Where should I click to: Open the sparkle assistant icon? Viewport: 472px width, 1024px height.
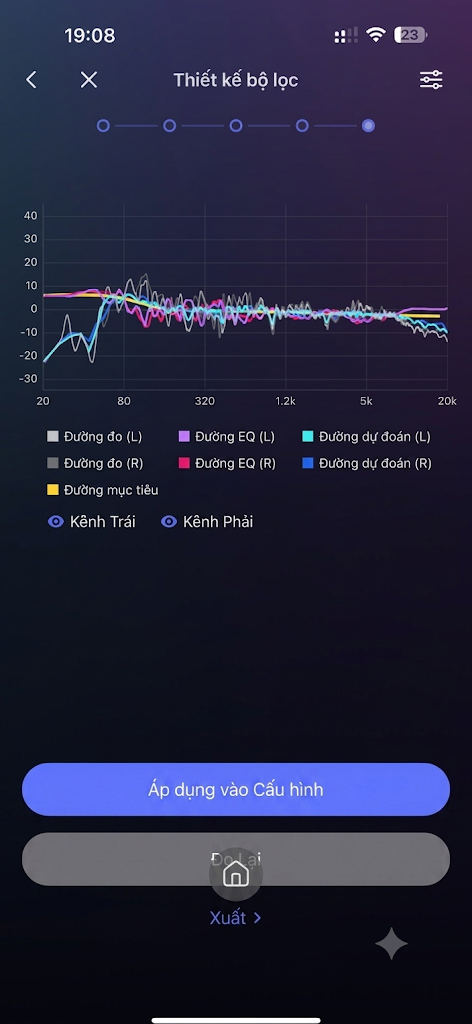tap(392, 944)
